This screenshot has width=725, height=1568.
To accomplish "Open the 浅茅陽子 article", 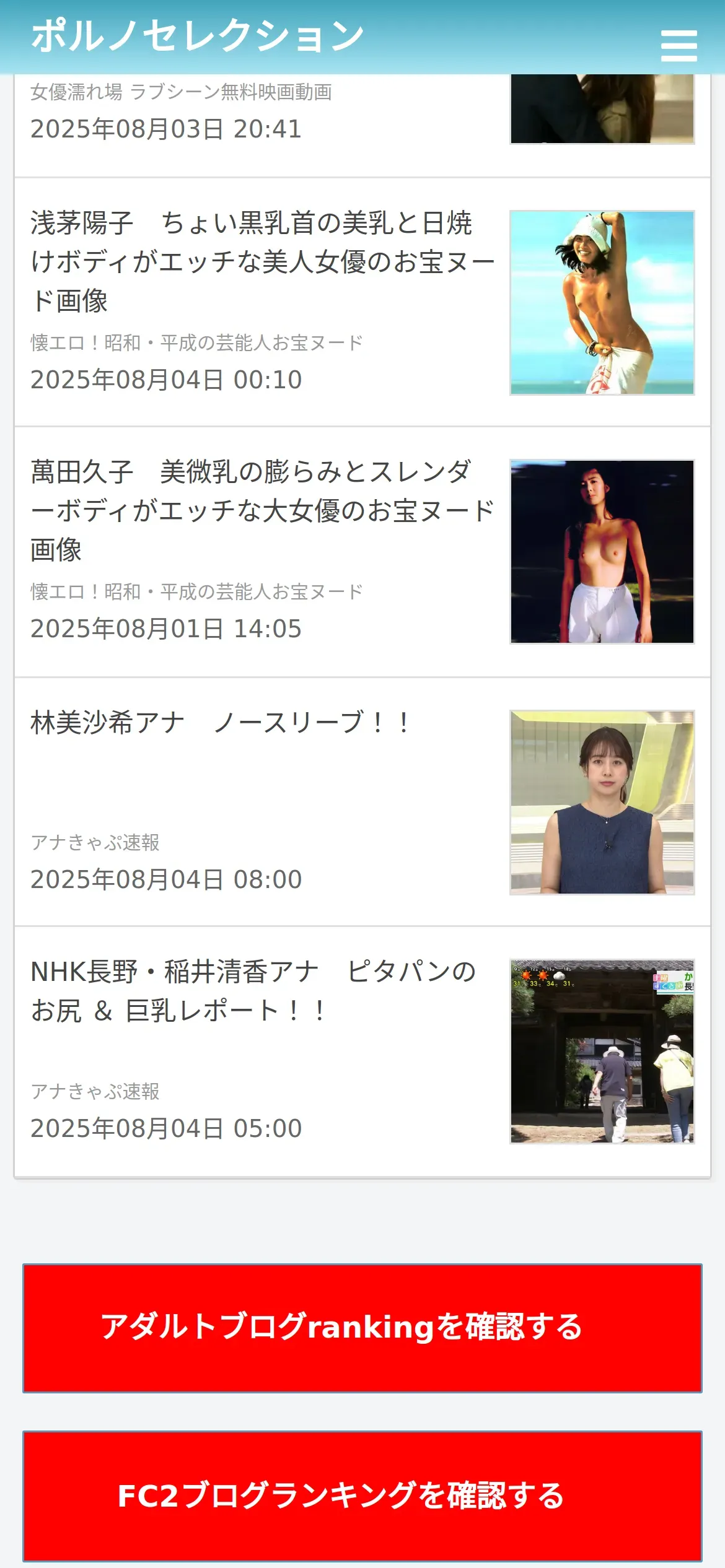I will point(261,261).
